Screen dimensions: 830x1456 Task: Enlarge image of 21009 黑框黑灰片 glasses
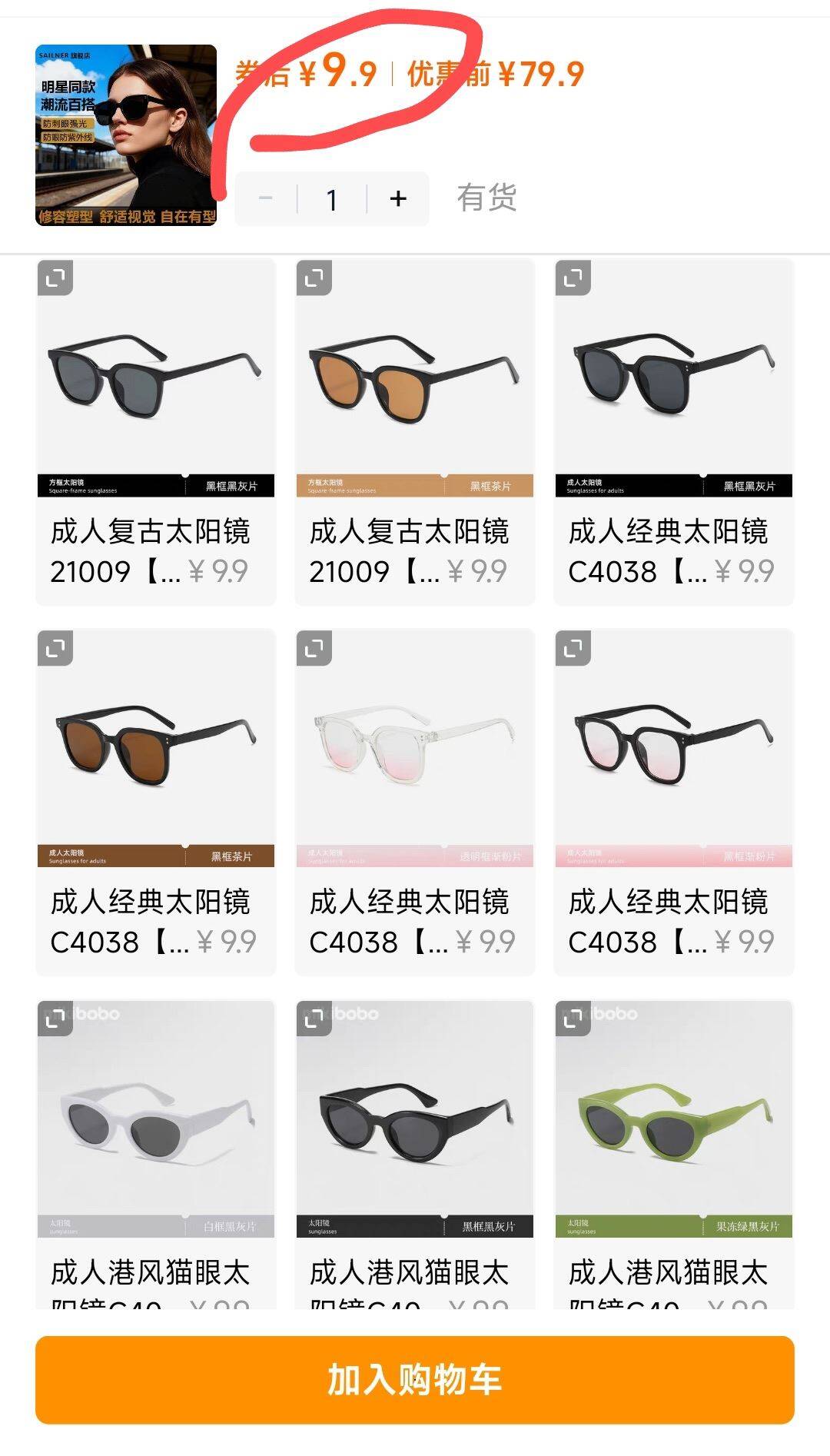pyautogui.click(x=55, y=278)
